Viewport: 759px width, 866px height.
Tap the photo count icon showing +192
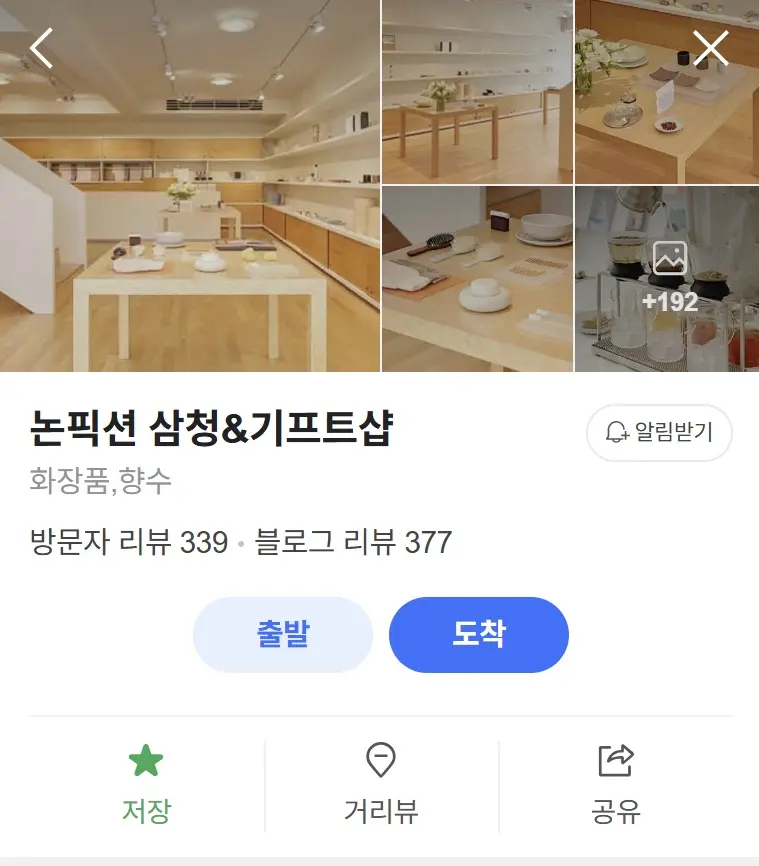pyautogui.click(x=671, y=258)
